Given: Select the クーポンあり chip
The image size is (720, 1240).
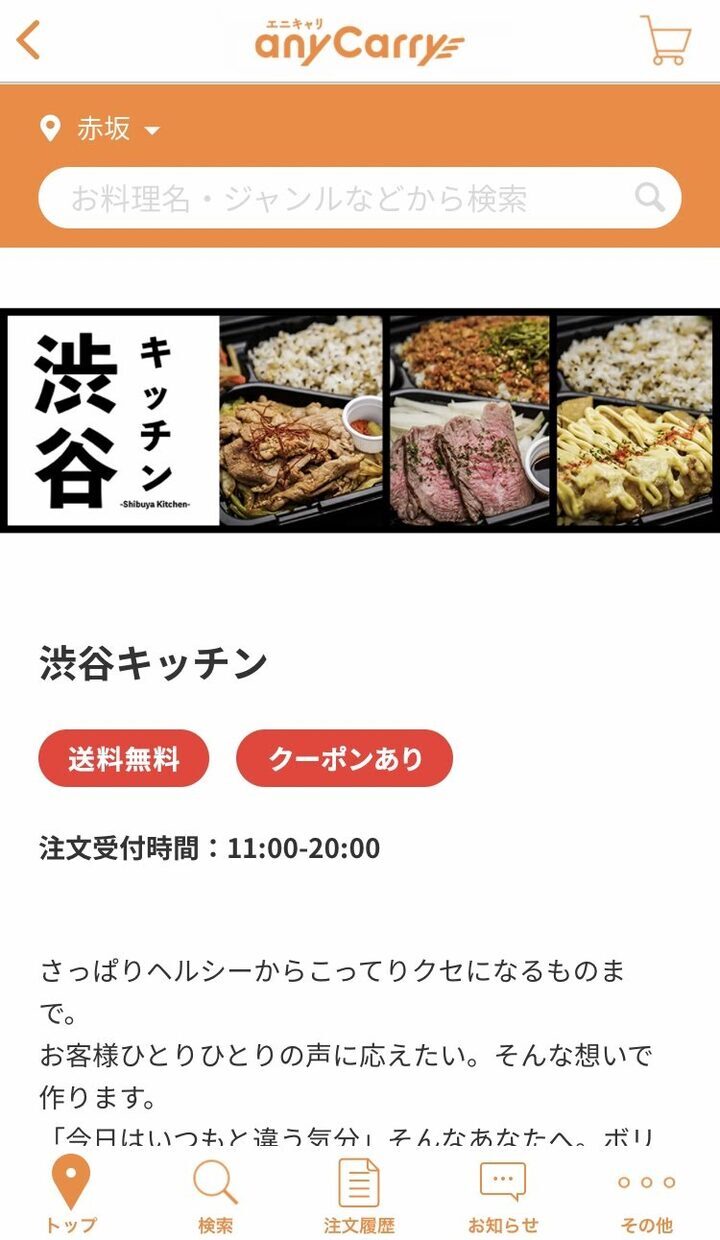Looking at the screenshot, I should pyautogui.click(x=345, y=759).
